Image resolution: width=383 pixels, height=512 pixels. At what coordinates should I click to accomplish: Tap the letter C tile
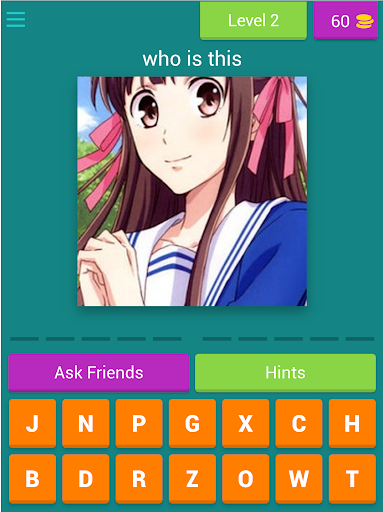[x=299, y=423]
